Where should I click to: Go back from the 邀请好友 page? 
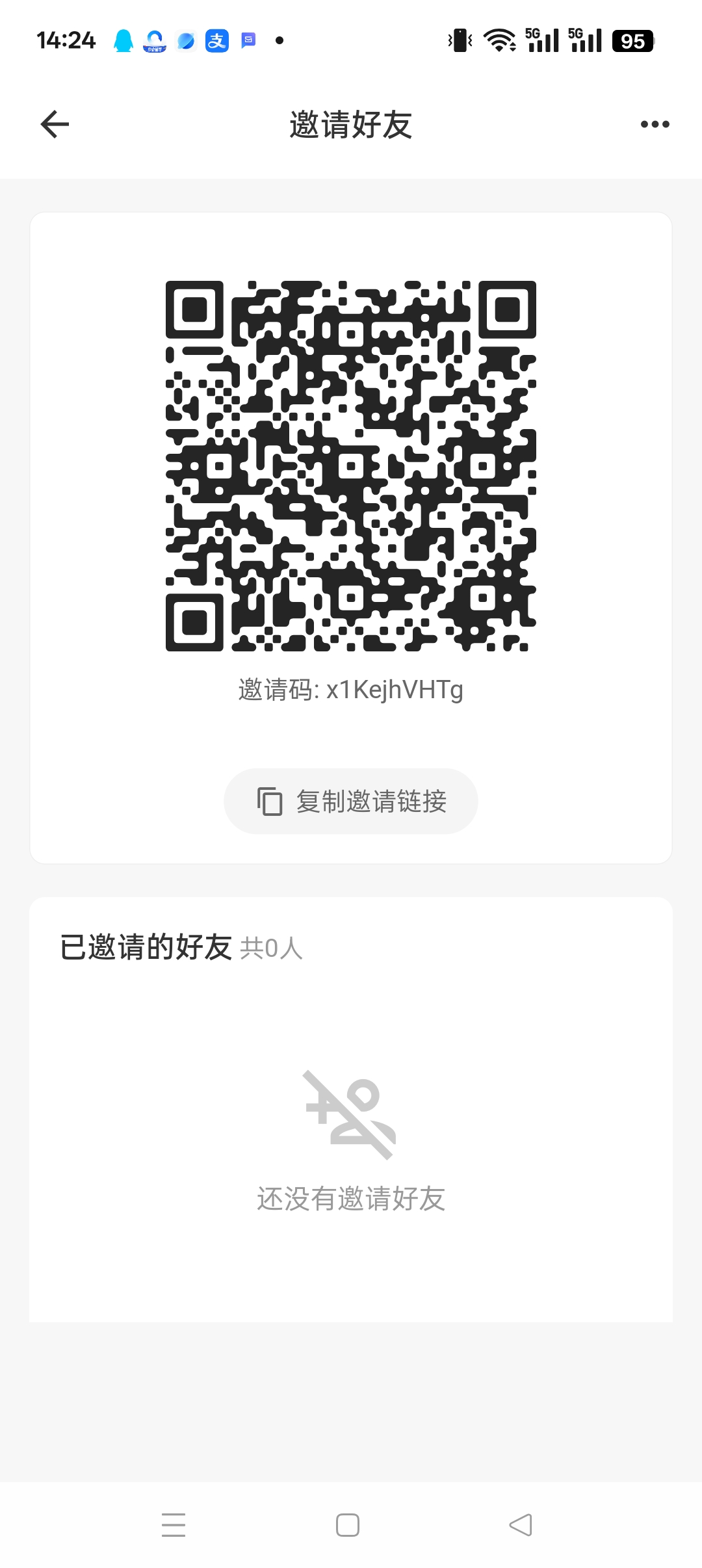tap(55, 124)
